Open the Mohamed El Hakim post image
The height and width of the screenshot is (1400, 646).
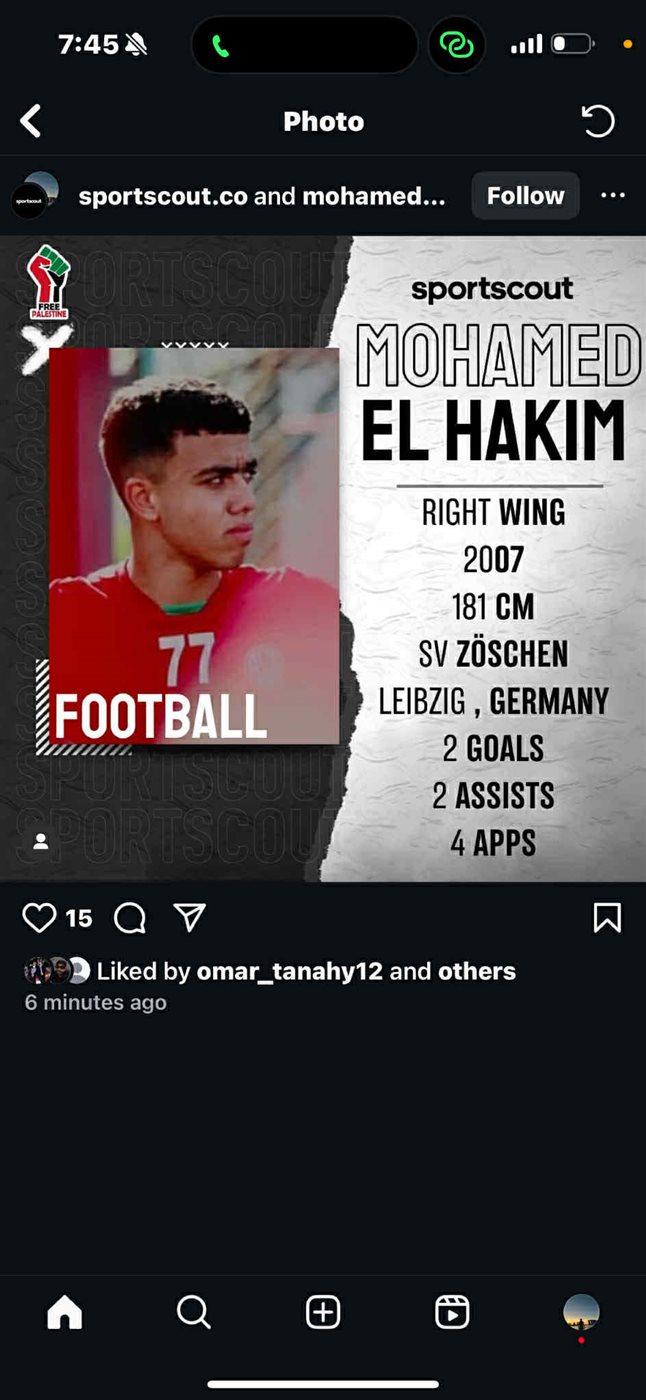pos(323,558)
